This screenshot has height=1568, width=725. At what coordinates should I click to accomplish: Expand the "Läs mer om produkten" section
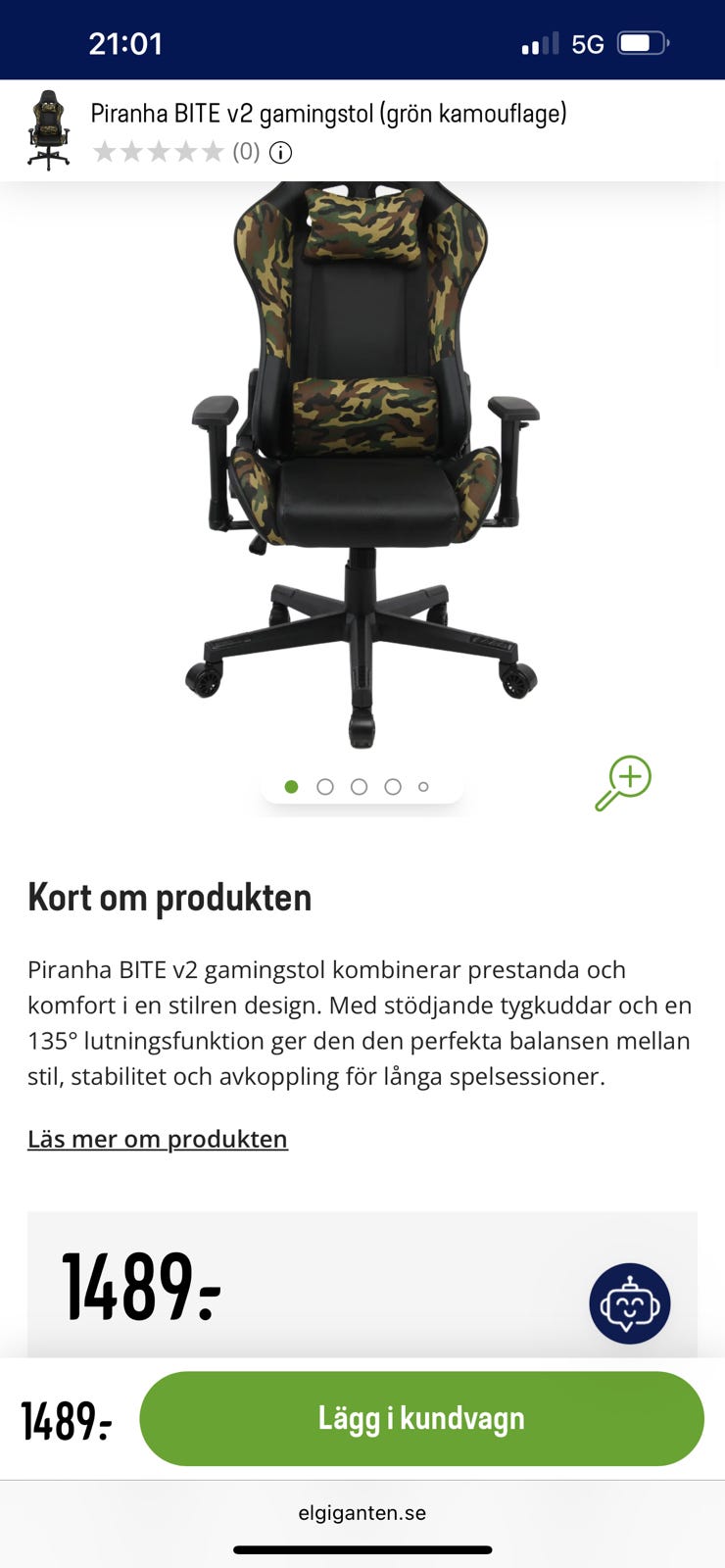(157, 1139)
